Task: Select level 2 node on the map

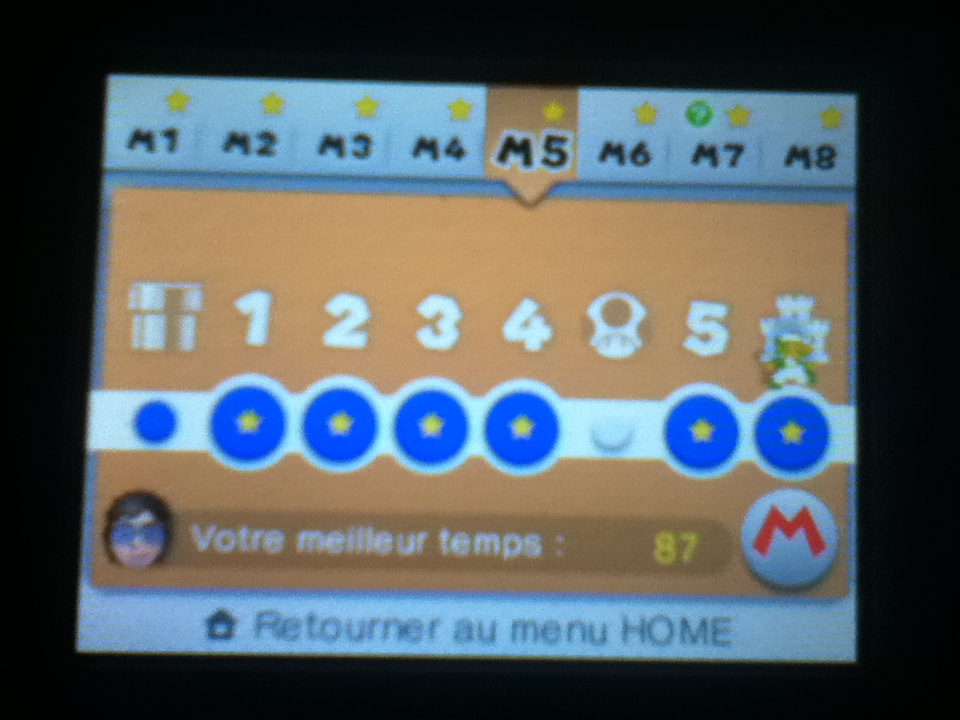Action: pos(341,424)
